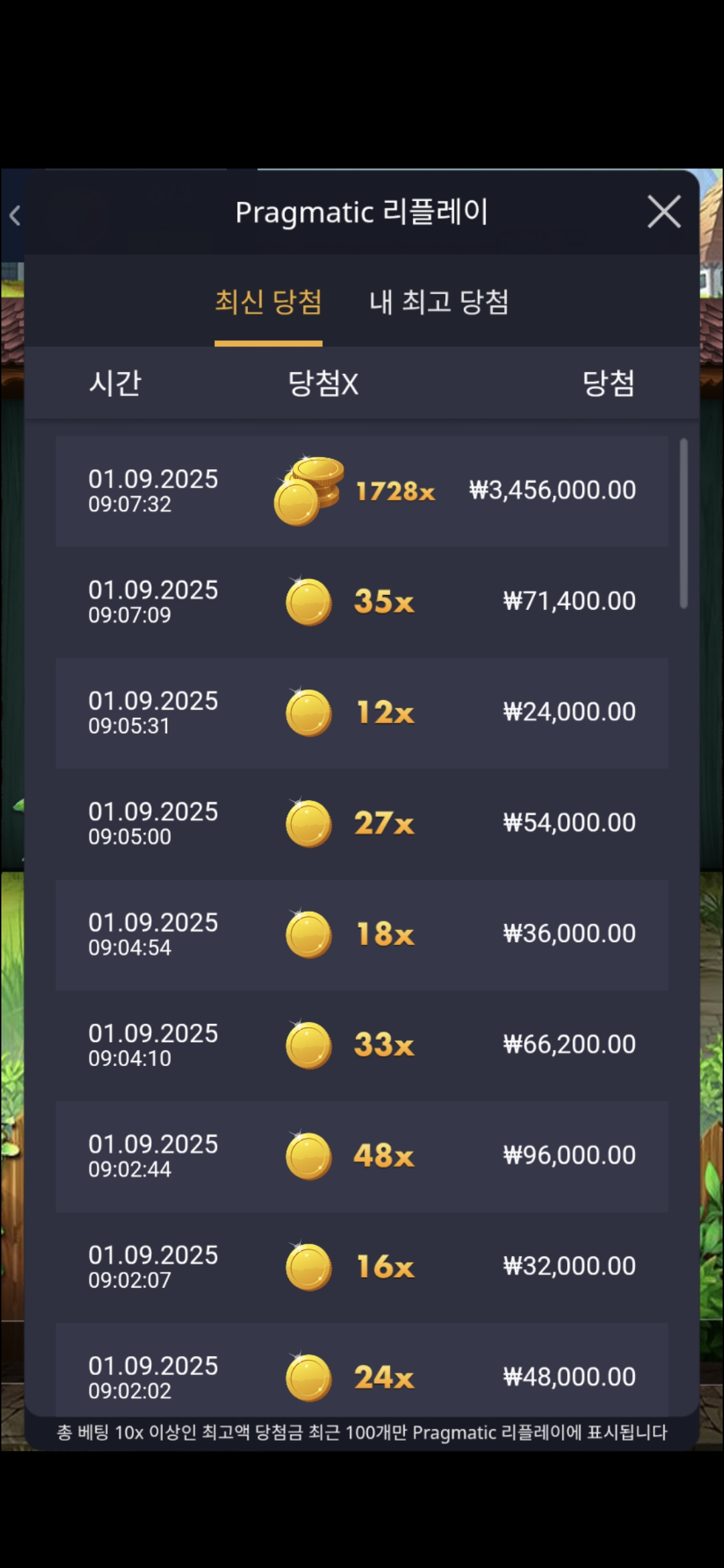Switch to the 내 최고 당첨 tab
The width and height of the screenshot is (724, 1568).
439,302
